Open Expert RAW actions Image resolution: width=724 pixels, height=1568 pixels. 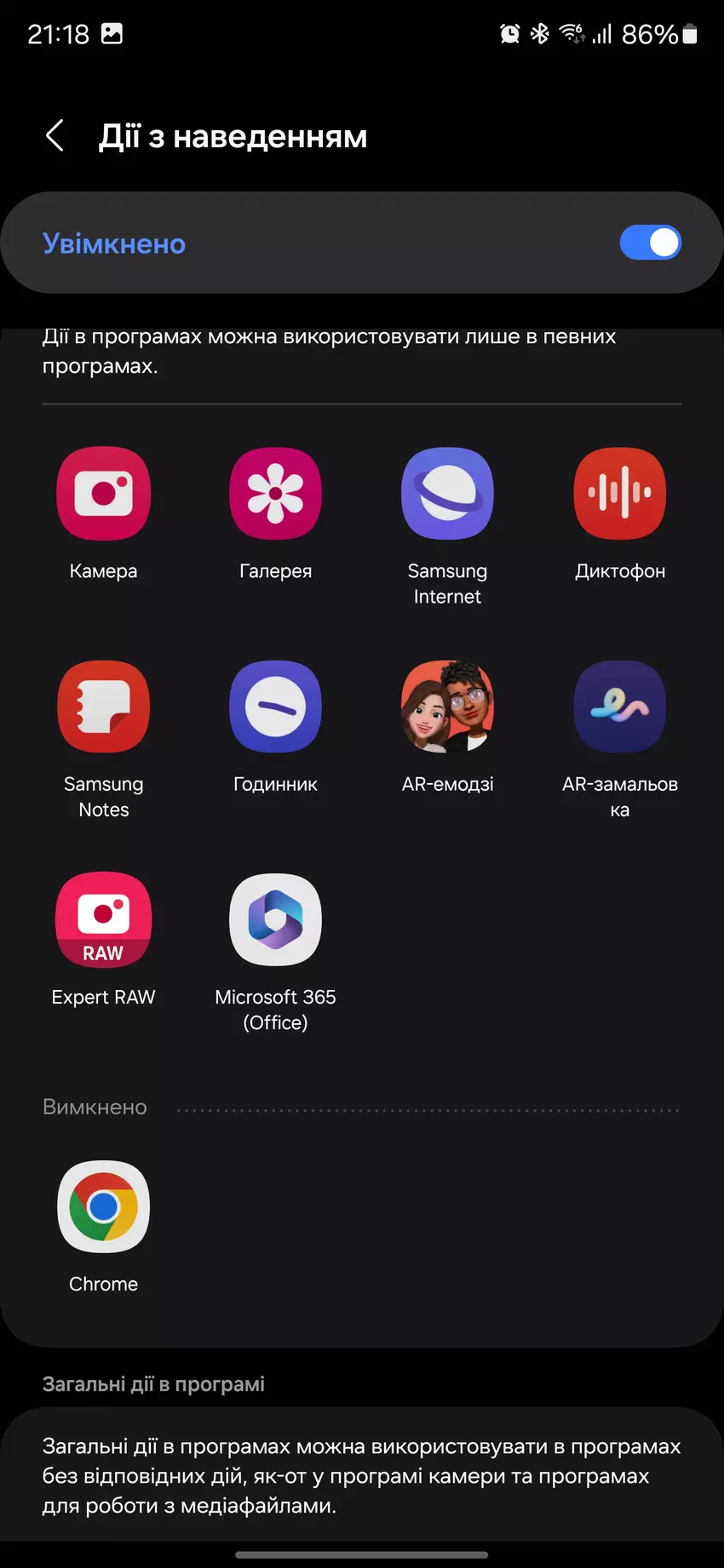click(x=103, y=920)
